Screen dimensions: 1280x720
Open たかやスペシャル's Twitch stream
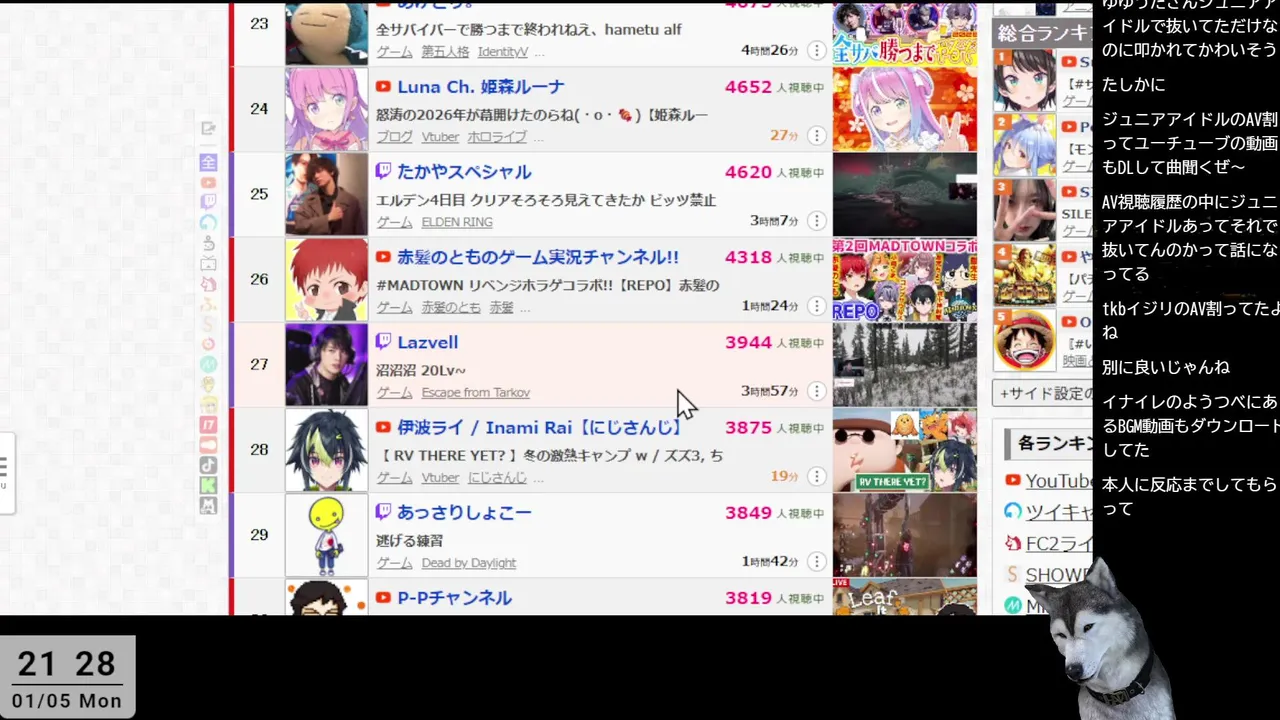click(464, 172)
